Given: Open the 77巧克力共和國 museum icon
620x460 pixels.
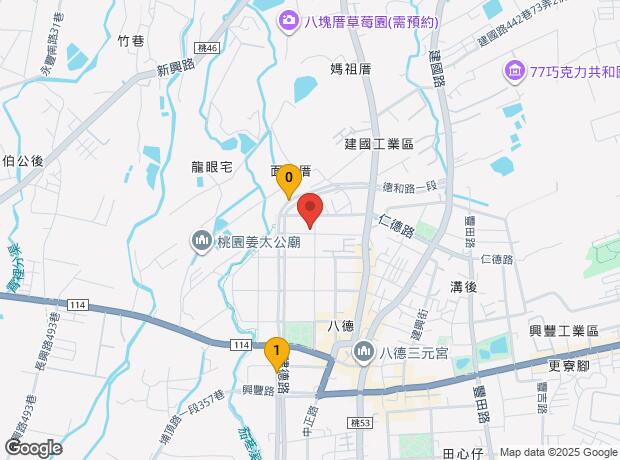Looking at the screenshot, I should pyautogui.click(x=515, y=72).
